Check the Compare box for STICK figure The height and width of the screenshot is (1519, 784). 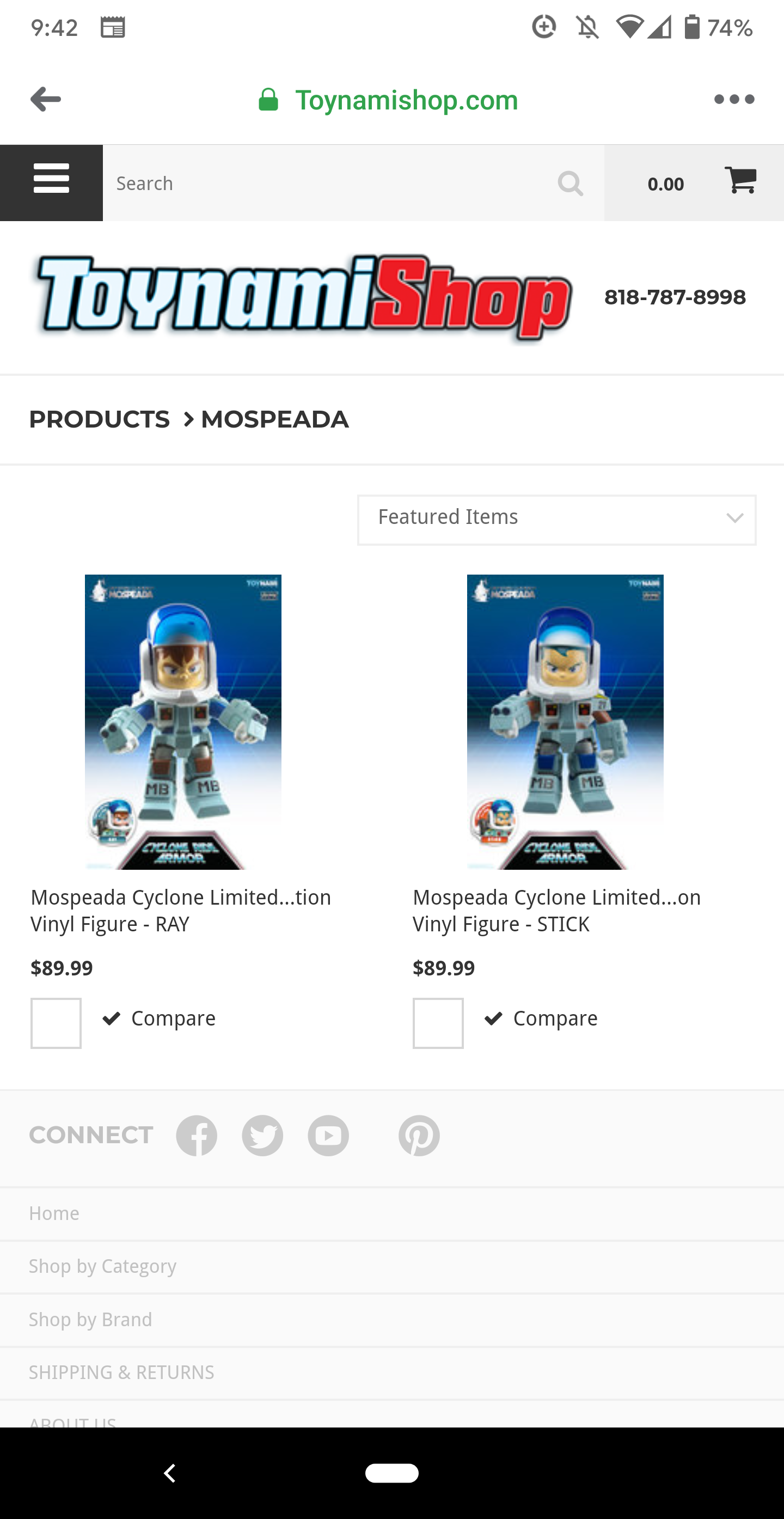click(438, 1022)
